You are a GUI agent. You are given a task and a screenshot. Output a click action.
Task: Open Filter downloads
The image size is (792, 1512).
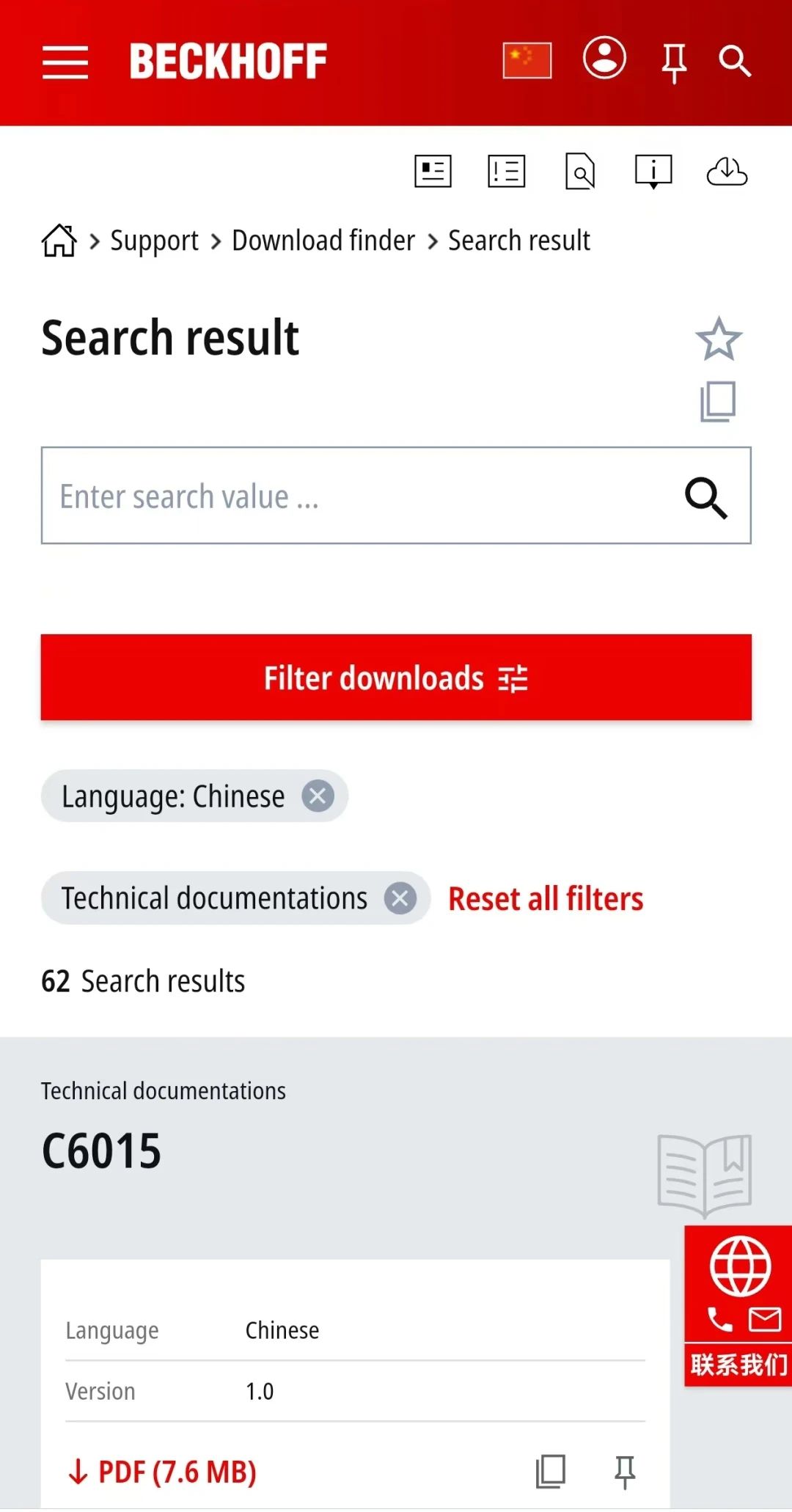click(396, 678)
